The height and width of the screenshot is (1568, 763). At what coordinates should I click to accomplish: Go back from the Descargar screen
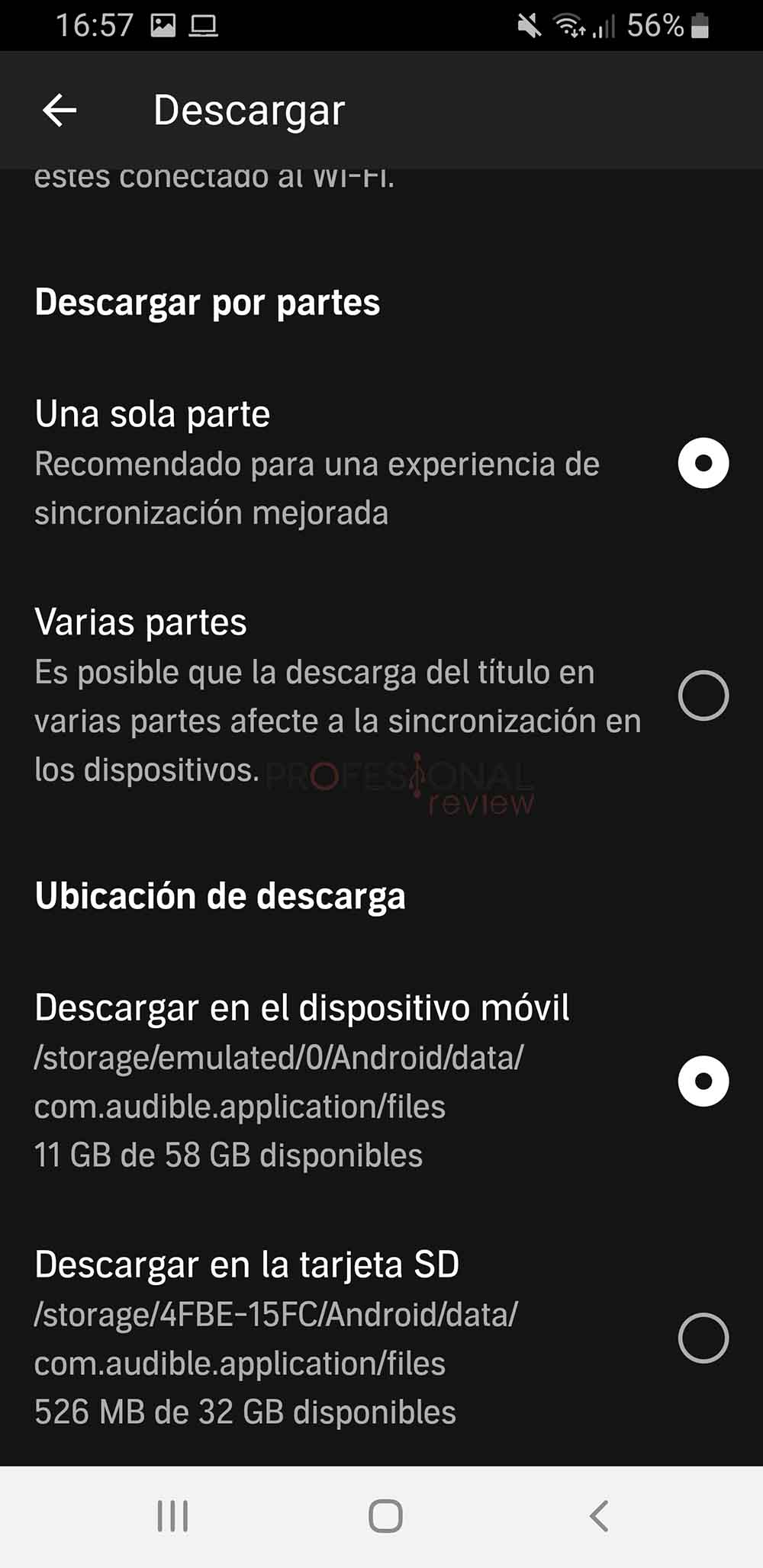coord(60,111)
